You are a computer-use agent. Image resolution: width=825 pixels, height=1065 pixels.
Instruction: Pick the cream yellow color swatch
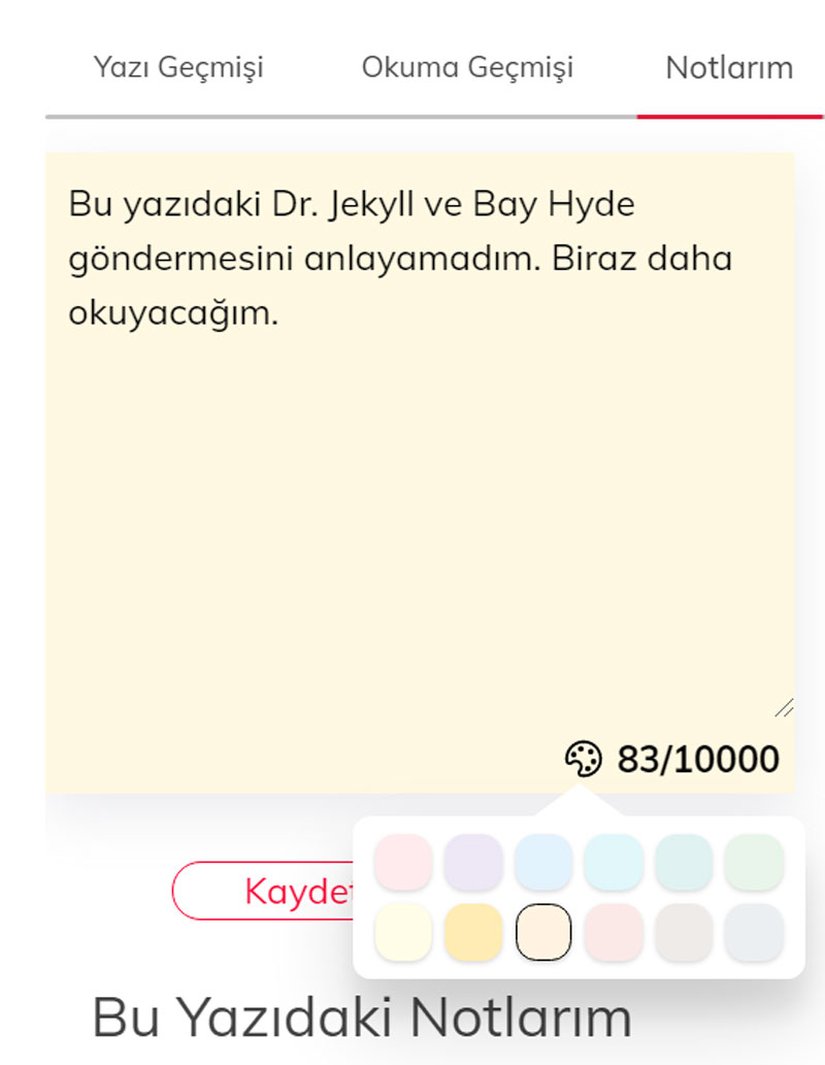(403, 931)
